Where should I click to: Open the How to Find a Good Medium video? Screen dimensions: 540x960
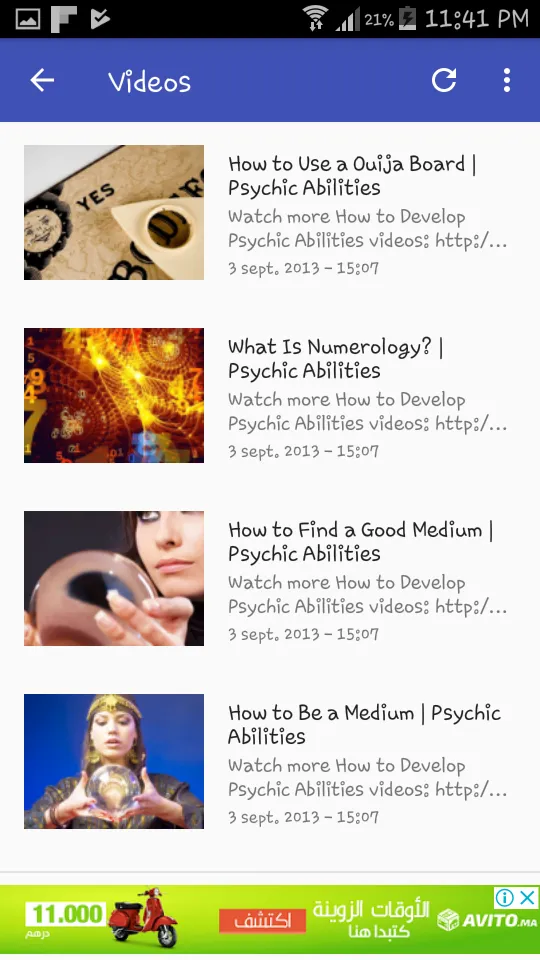pos(270,579)
